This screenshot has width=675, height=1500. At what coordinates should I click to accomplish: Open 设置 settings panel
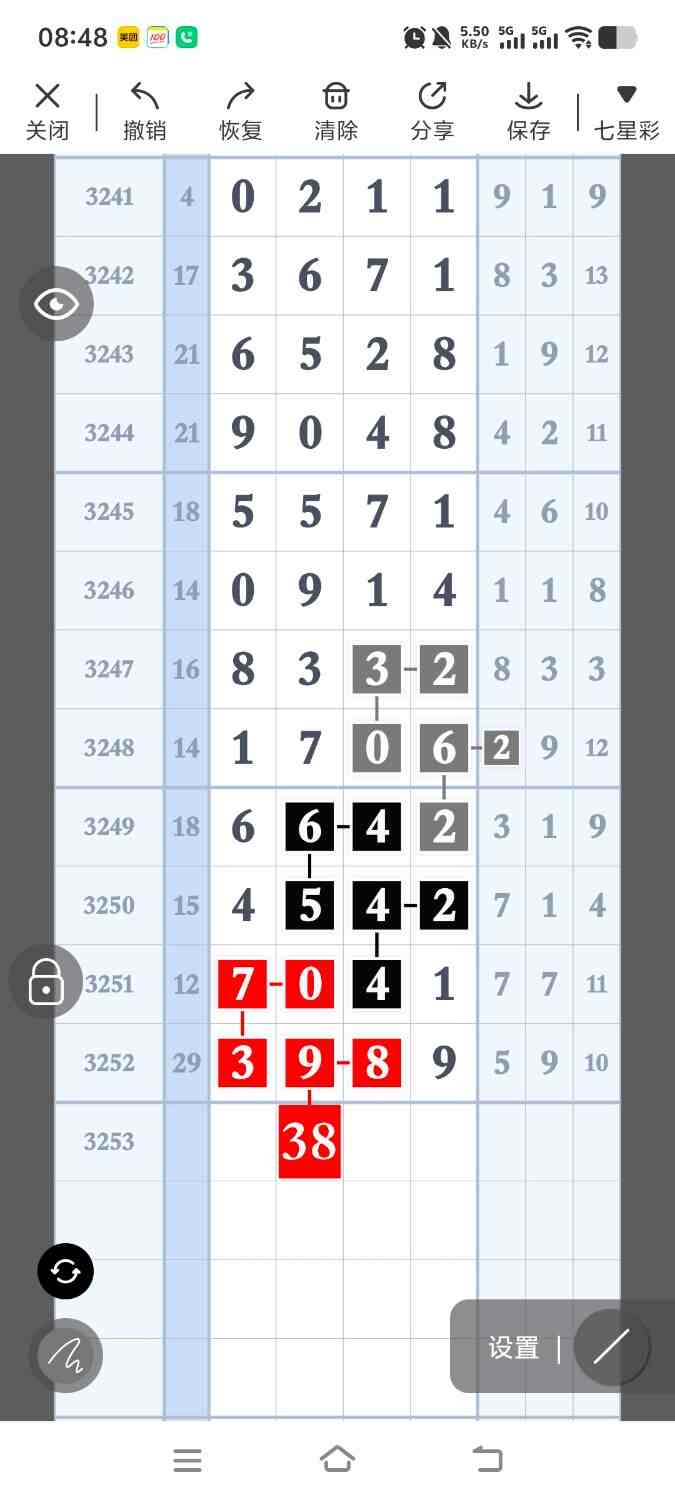513,1348
